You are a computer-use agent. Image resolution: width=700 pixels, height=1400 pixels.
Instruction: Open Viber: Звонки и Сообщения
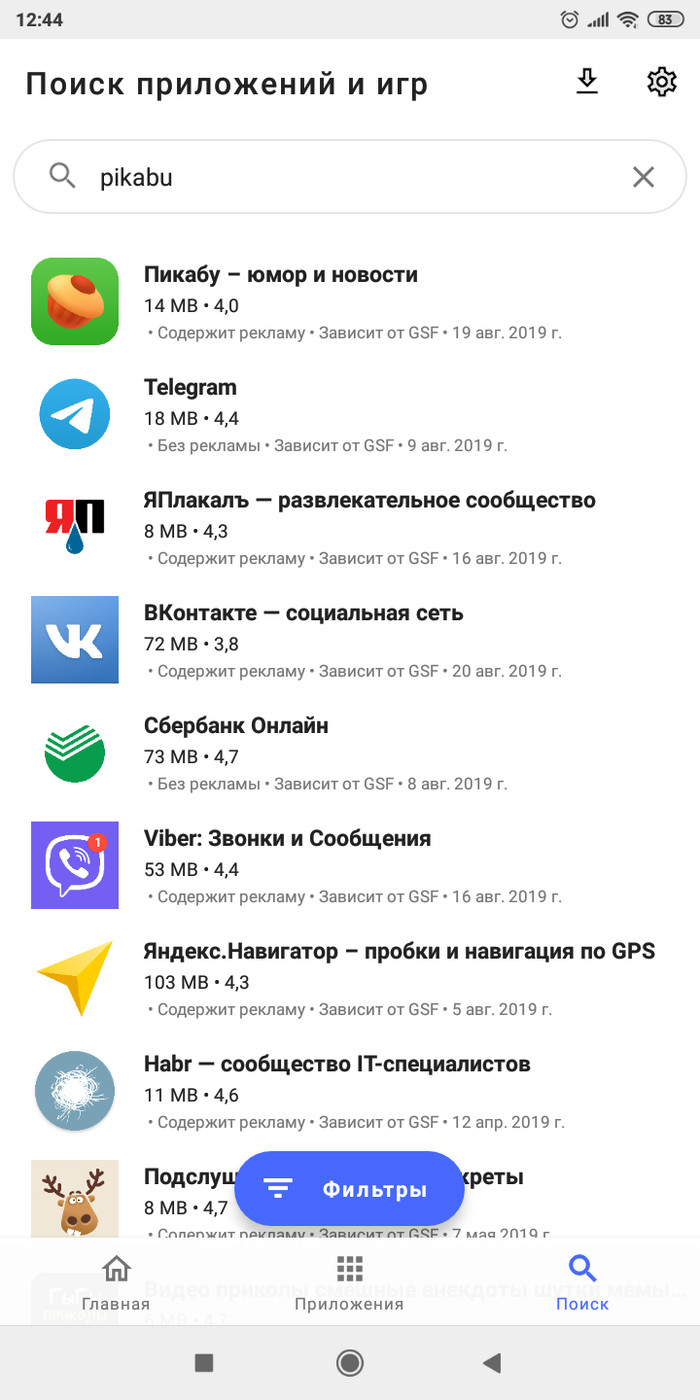point(350,866)
